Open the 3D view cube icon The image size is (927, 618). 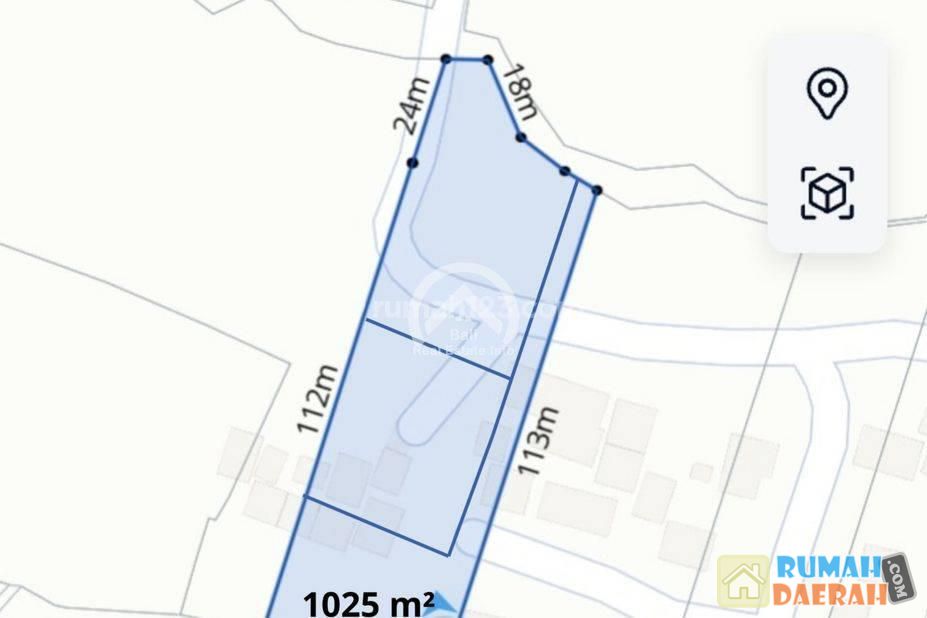pos(827,193)
